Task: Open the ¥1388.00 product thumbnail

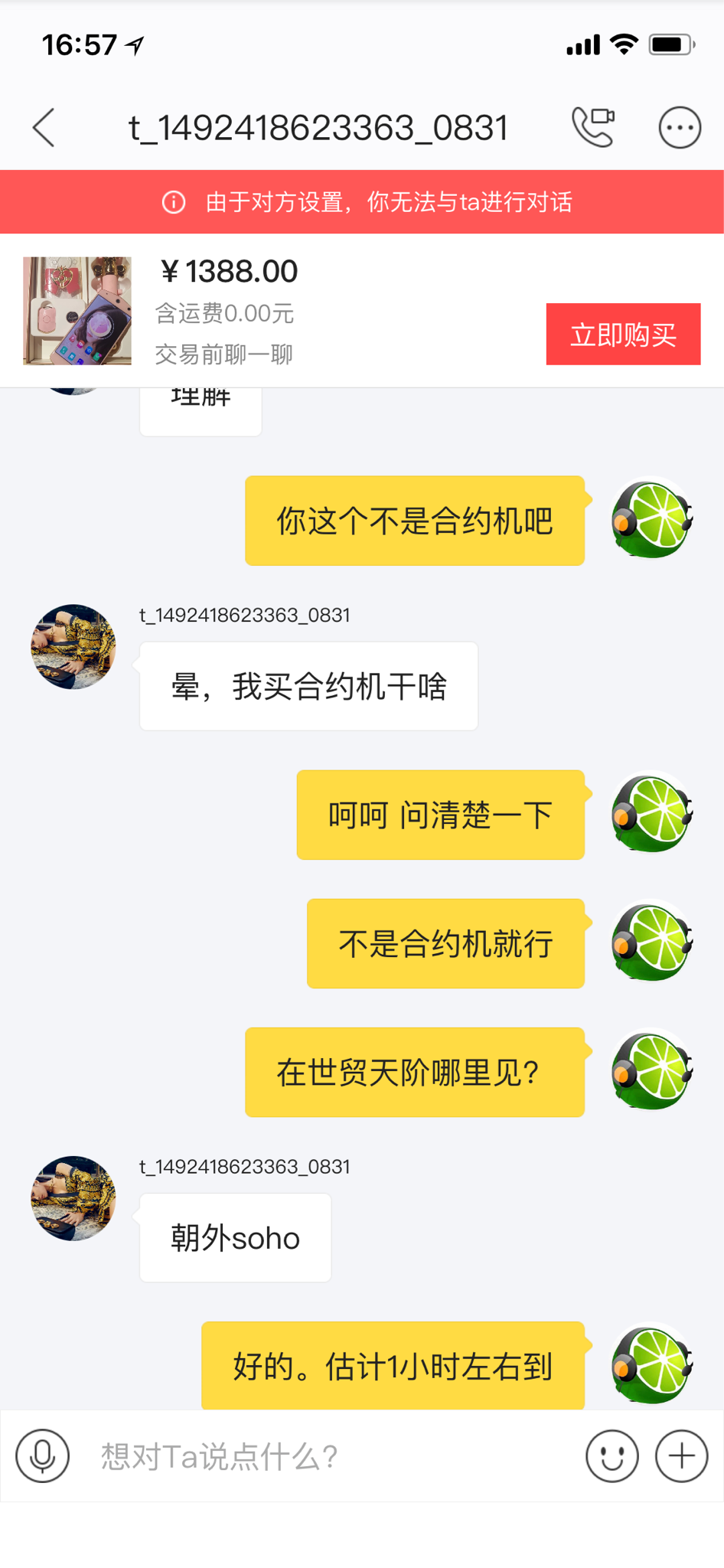Action: point(77,311)
